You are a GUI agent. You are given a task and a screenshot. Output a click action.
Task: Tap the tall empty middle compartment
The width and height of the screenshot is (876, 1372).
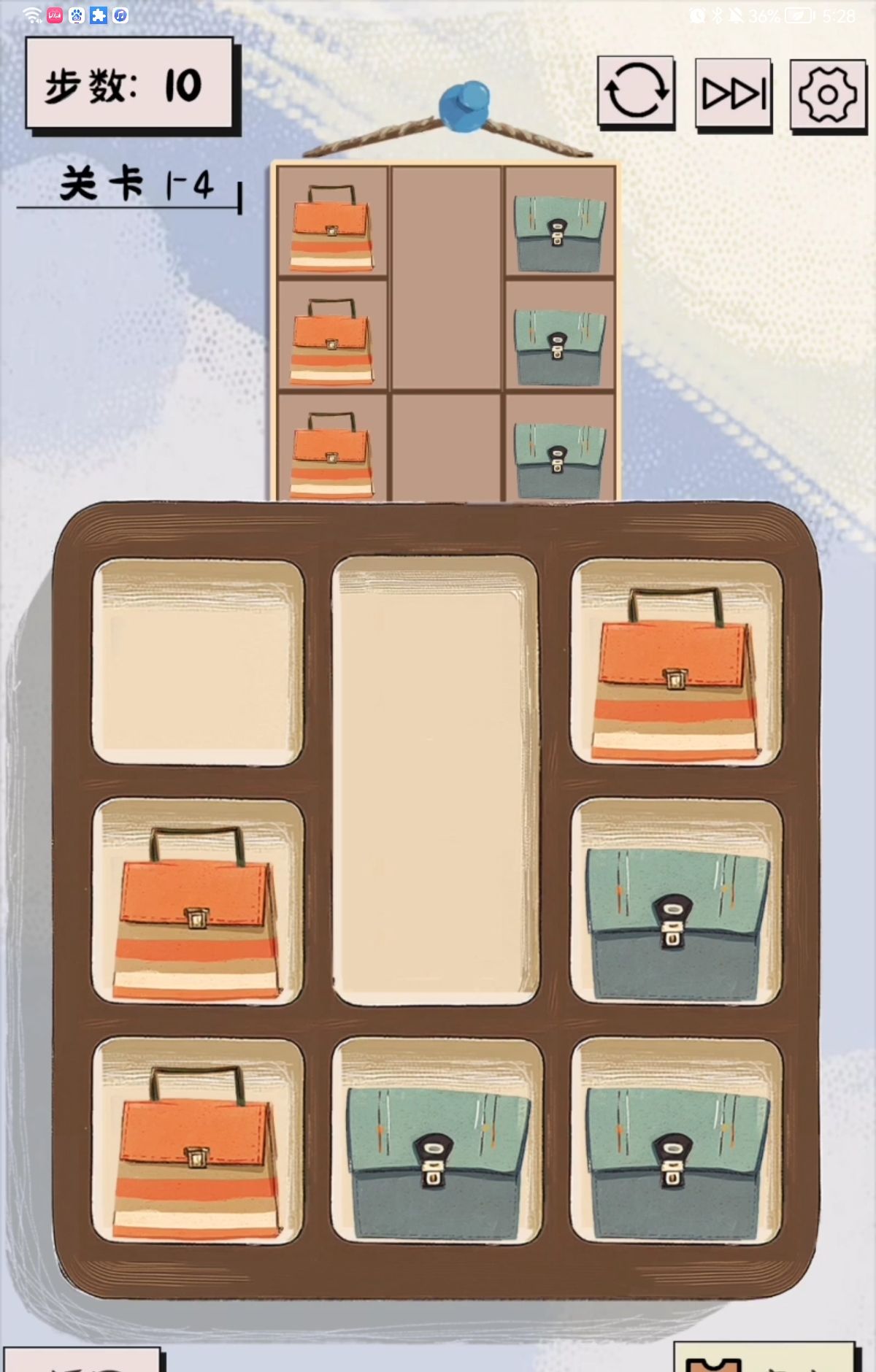click(x=435, y=781)
